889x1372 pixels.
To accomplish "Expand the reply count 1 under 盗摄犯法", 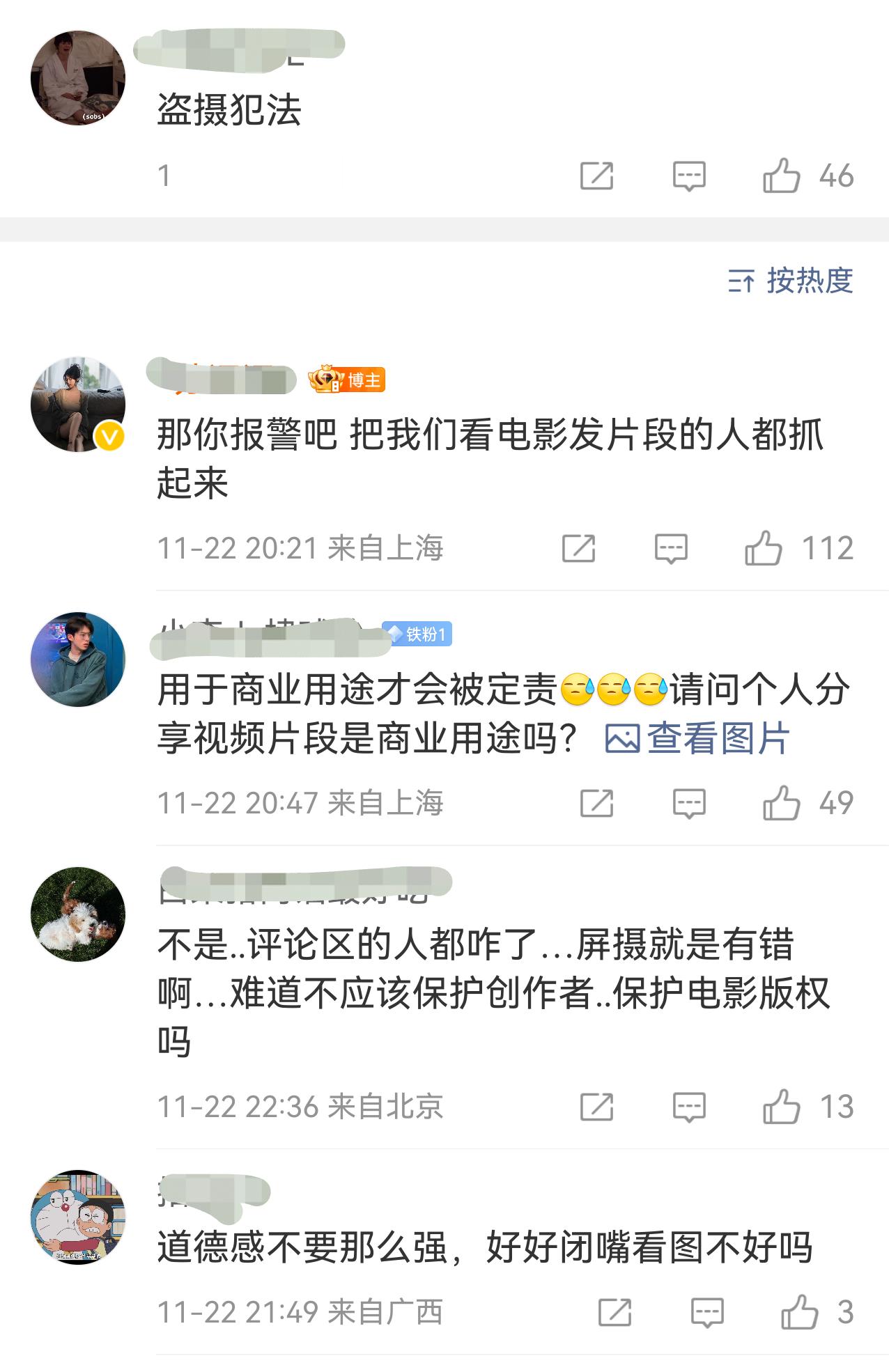I will click(x=164, y=176).
